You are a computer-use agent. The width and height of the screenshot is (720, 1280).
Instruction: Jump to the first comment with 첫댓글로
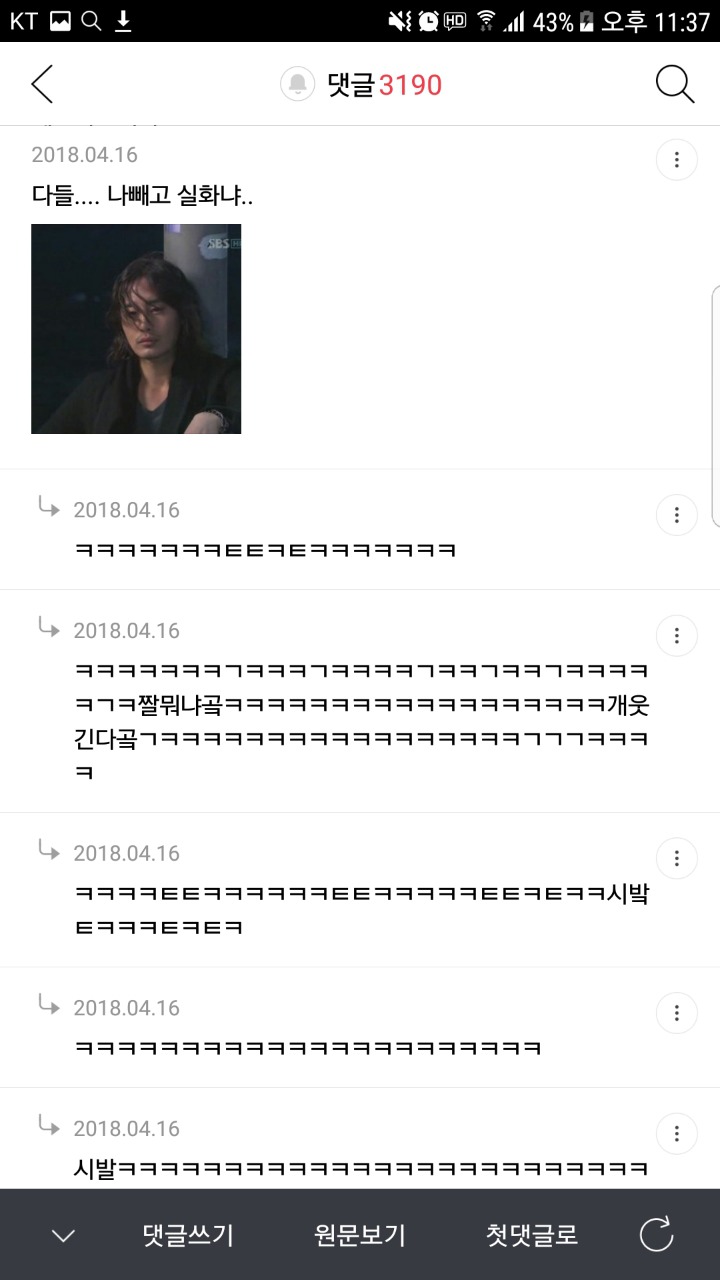532,1235
